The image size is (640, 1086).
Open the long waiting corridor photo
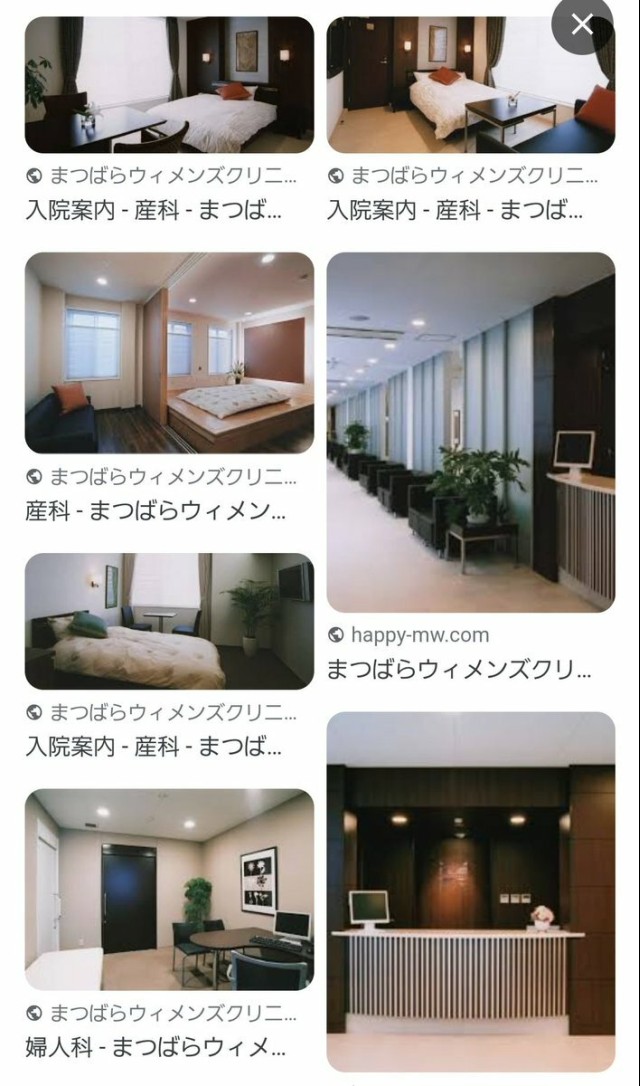[470, 432]
